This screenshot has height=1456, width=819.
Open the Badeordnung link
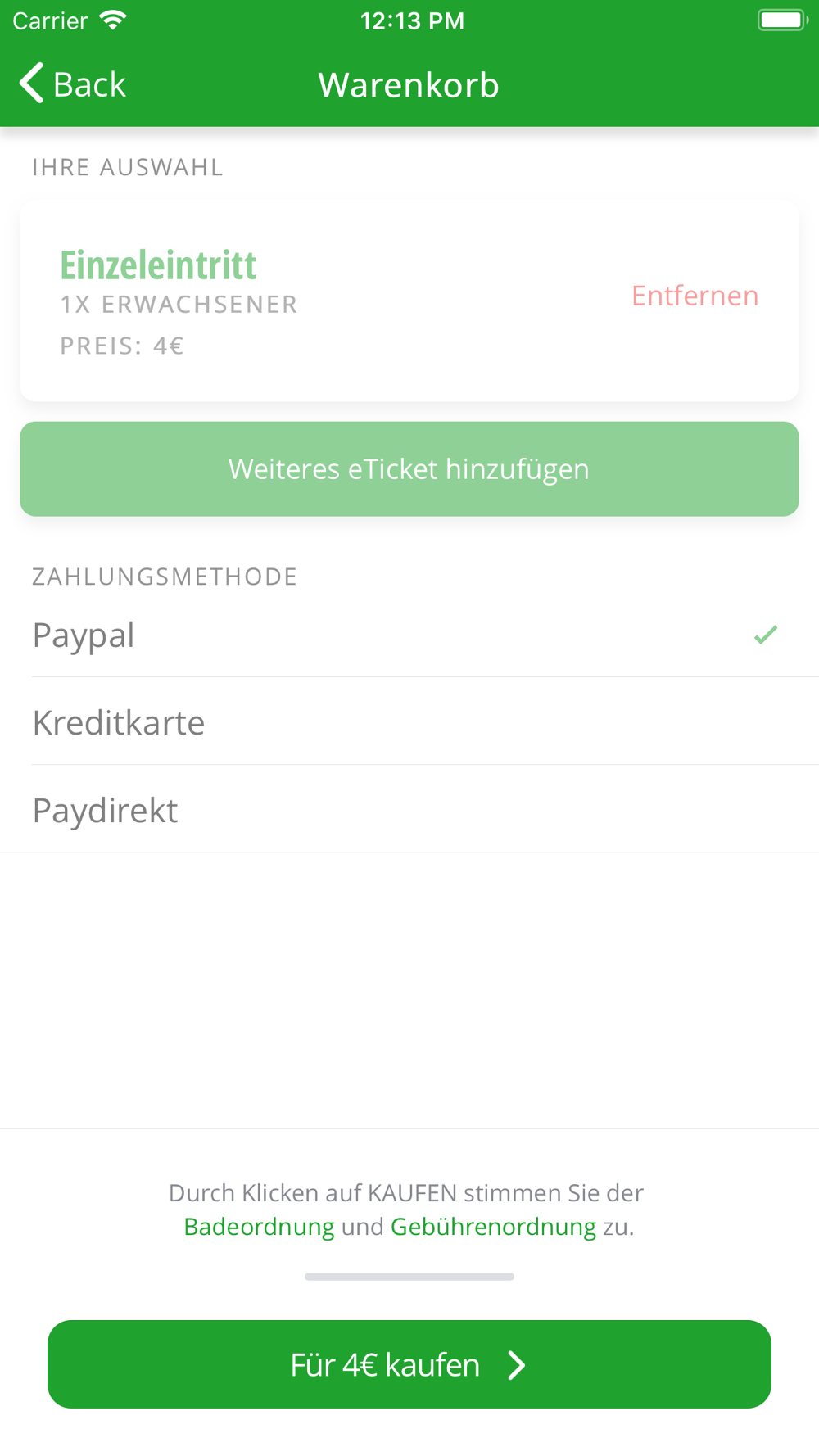[259, 1227]
